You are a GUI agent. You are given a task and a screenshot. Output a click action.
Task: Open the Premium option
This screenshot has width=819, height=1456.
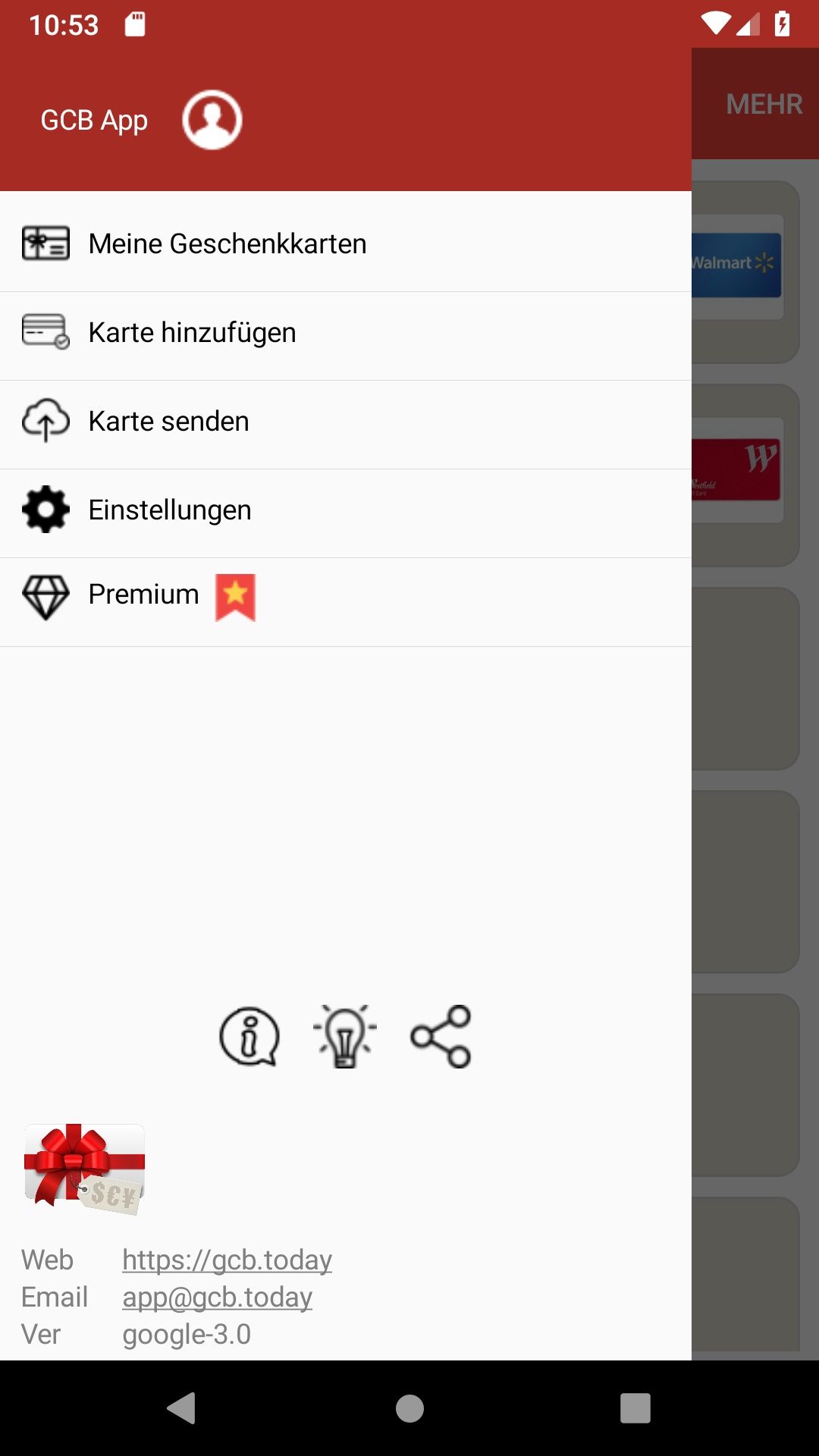[144, 595]
